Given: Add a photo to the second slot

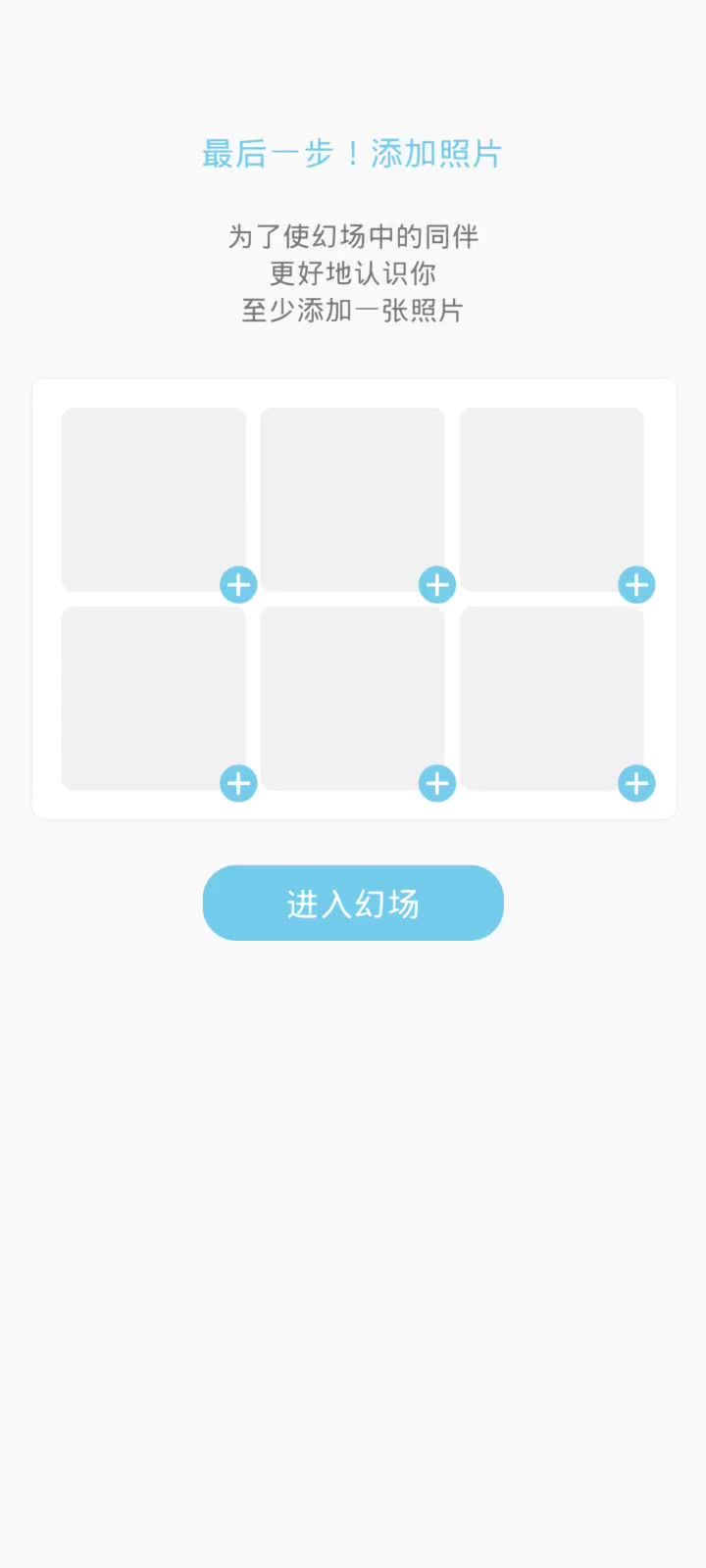Looking at the screenshot, I should coord(437,585).
